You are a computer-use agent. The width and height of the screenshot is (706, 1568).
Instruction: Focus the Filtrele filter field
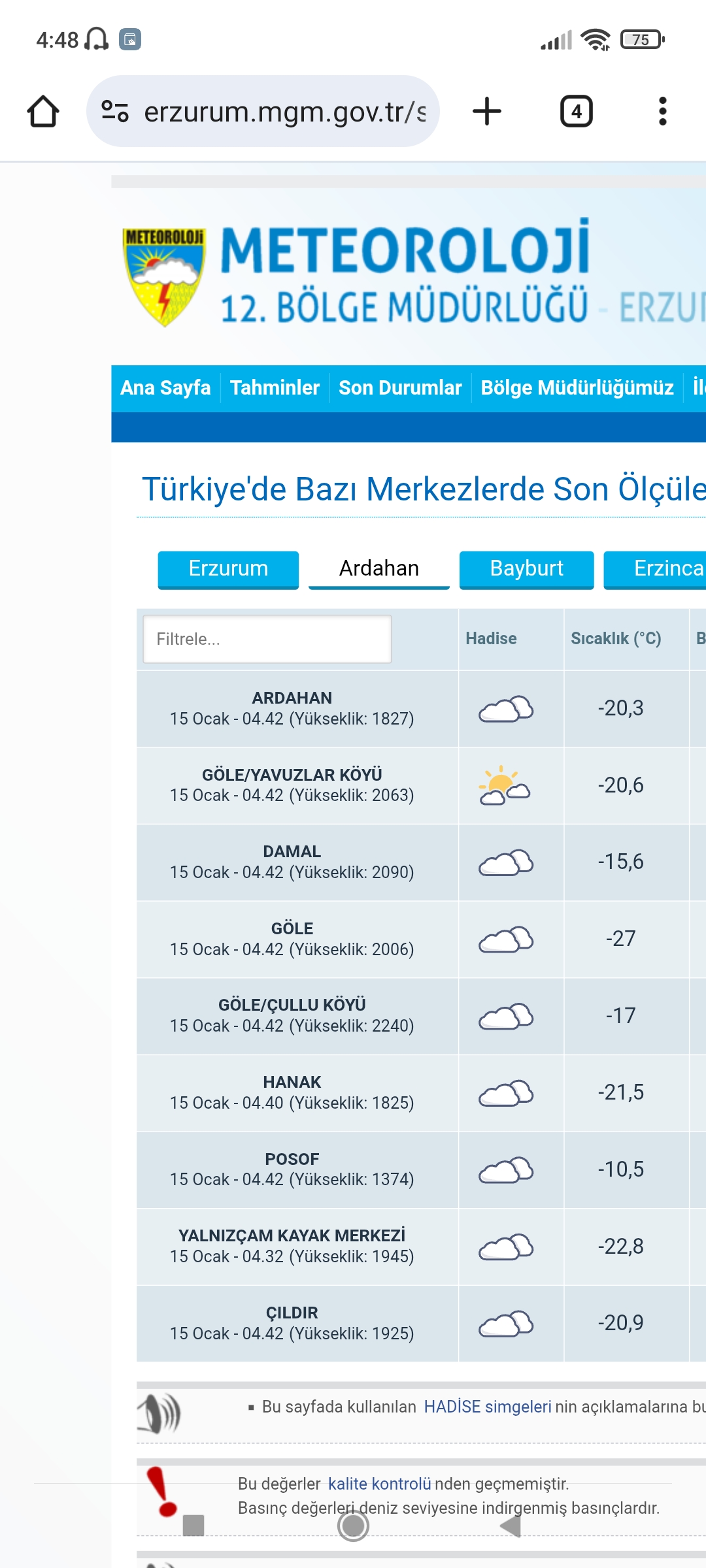point(267,639)
